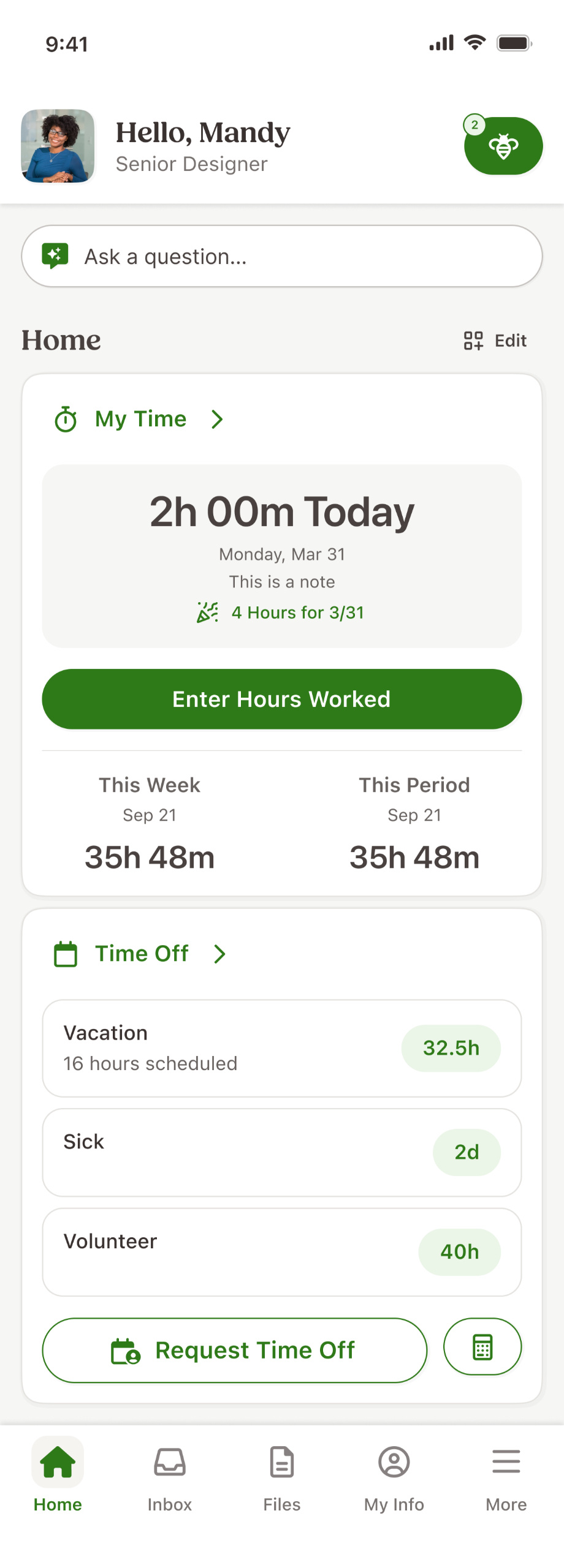Edit the Home widgets layout
Viewport: 564px width, 1568px height.
495,341
